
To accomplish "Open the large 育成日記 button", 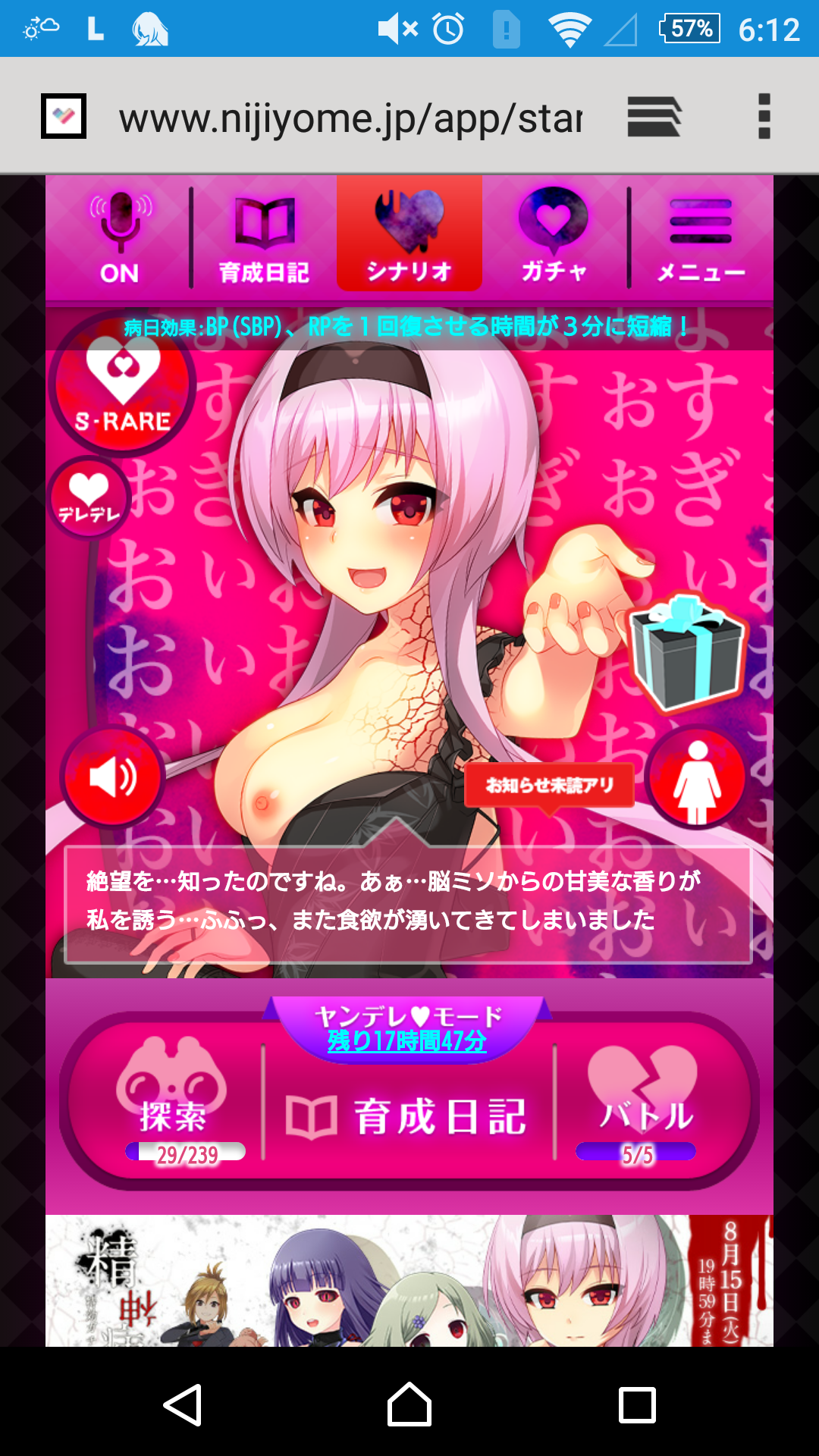I will 408,1116.
